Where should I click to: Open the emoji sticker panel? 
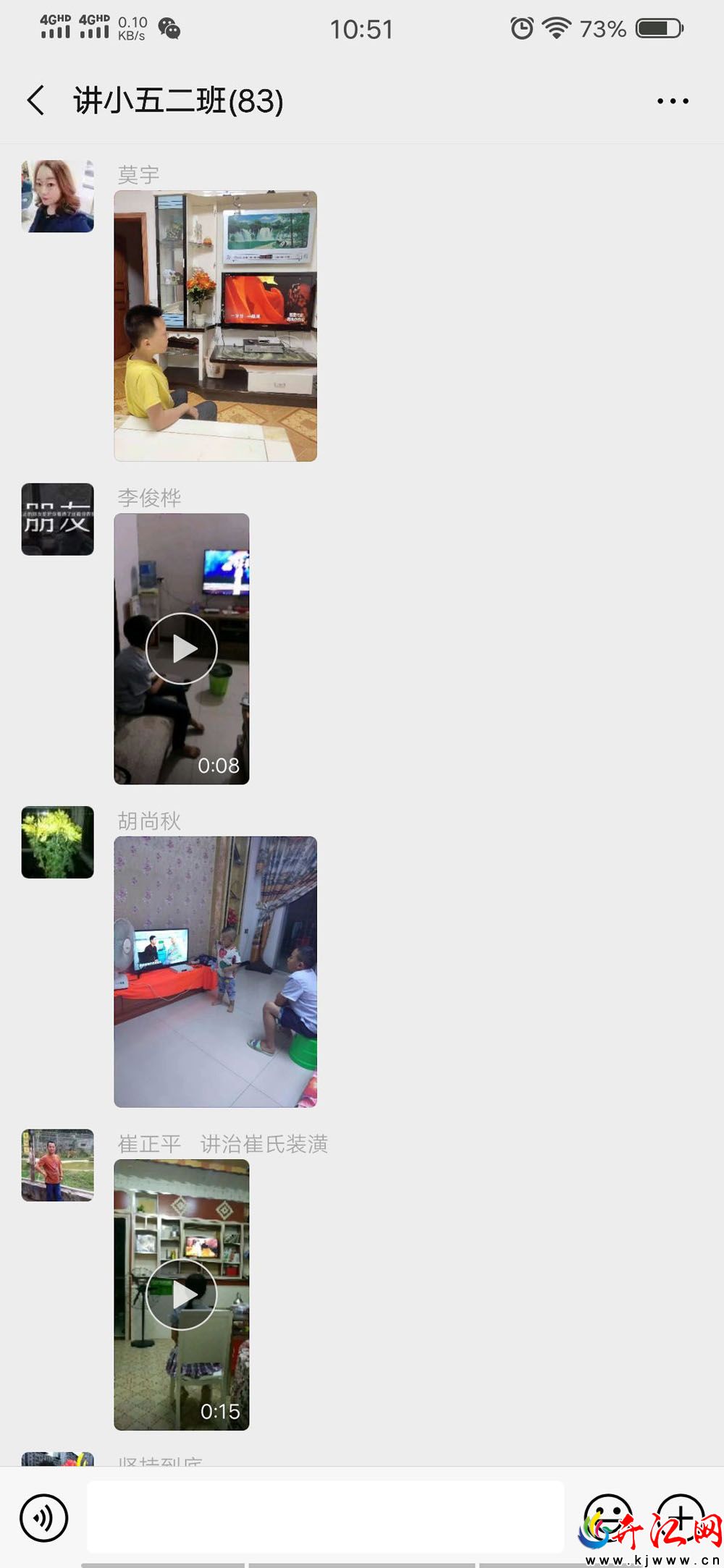tap(608, 1514)
